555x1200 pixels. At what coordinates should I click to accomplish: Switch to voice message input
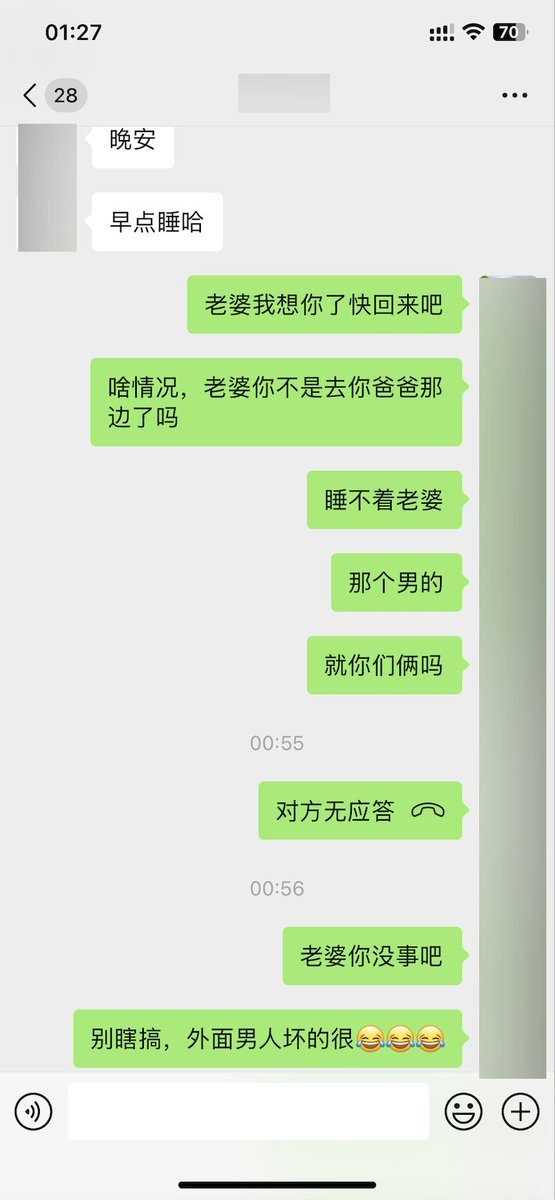(x=33, y=1111)
